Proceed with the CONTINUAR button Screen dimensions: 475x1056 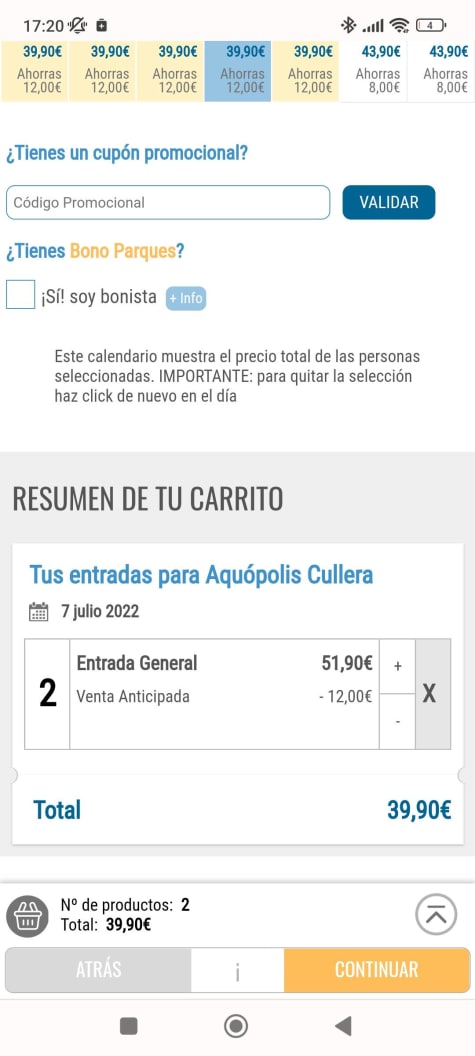[377, 970]
